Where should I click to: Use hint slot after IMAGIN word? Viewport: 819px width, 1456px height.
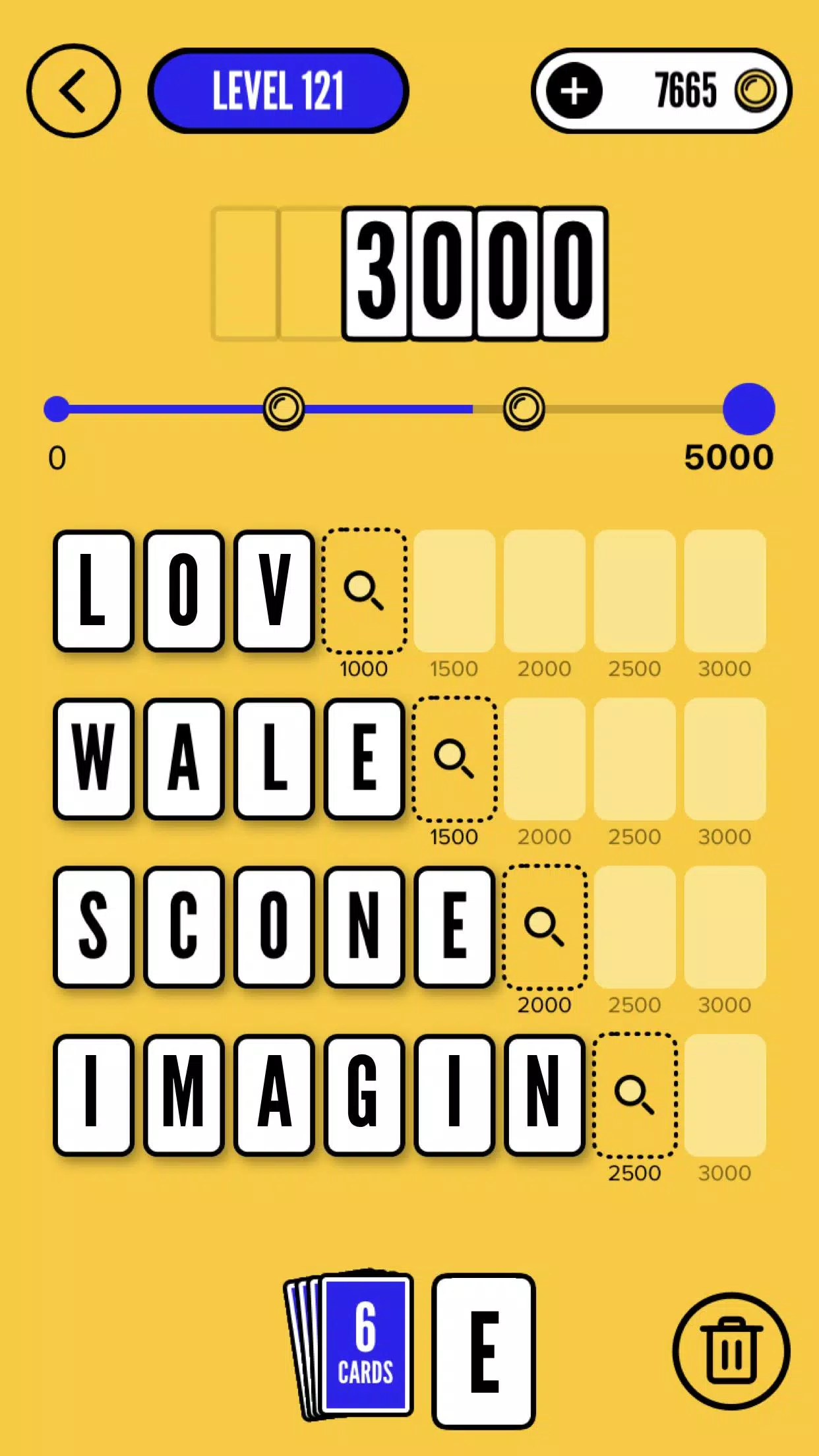pos(634,1095)
